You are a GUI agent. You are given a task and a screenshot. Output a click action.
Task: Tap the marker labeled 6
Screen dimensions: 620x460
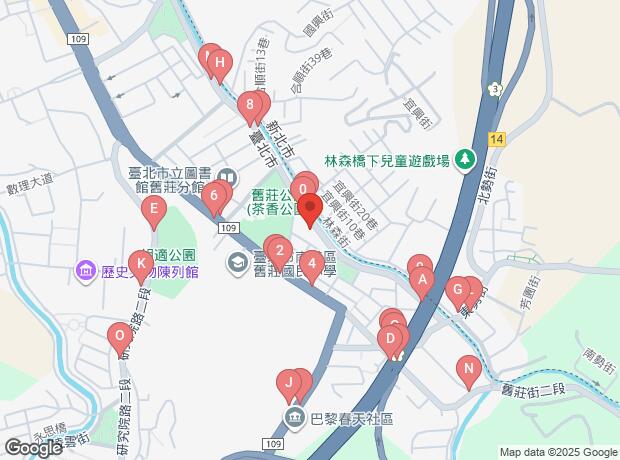click(x=213, y=197)
